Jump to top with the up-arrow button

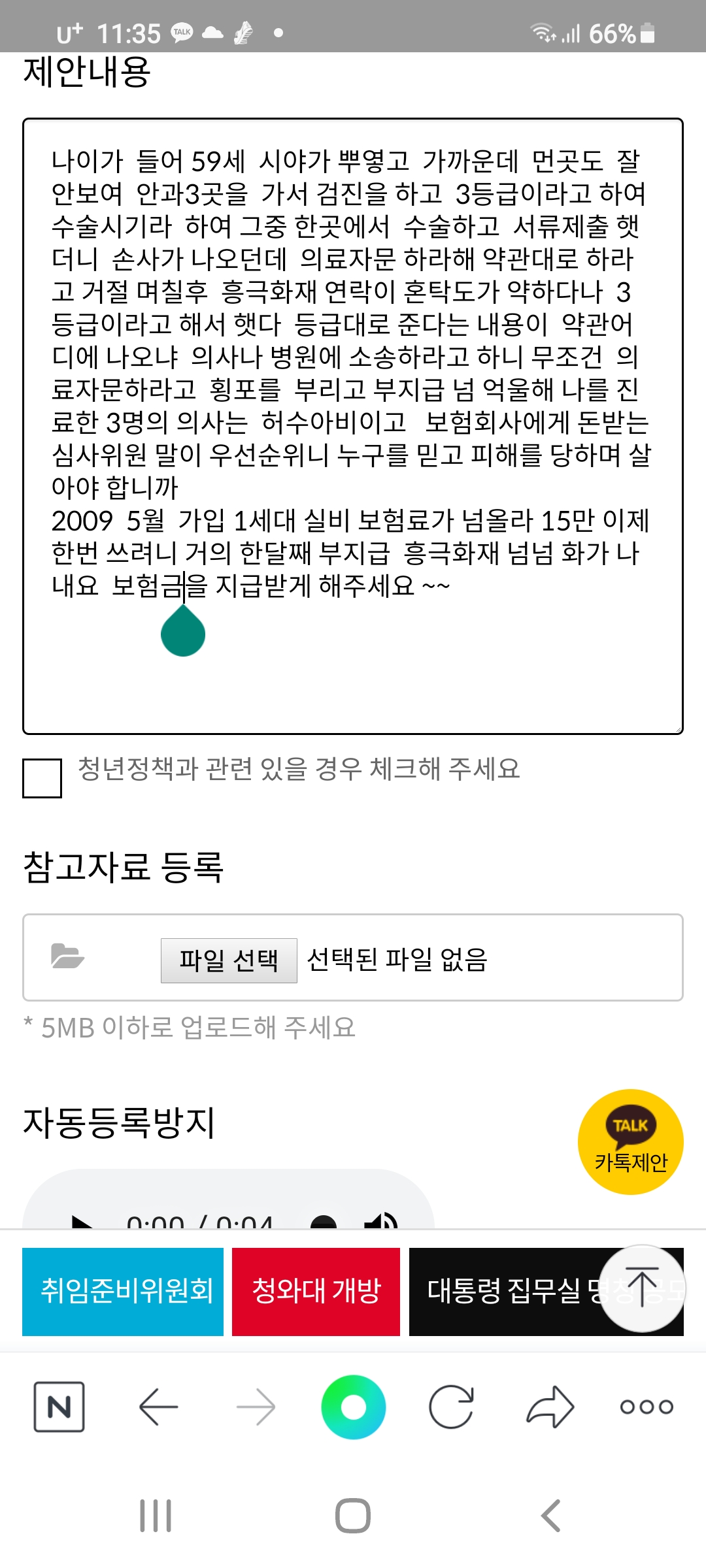point(642,1288)
